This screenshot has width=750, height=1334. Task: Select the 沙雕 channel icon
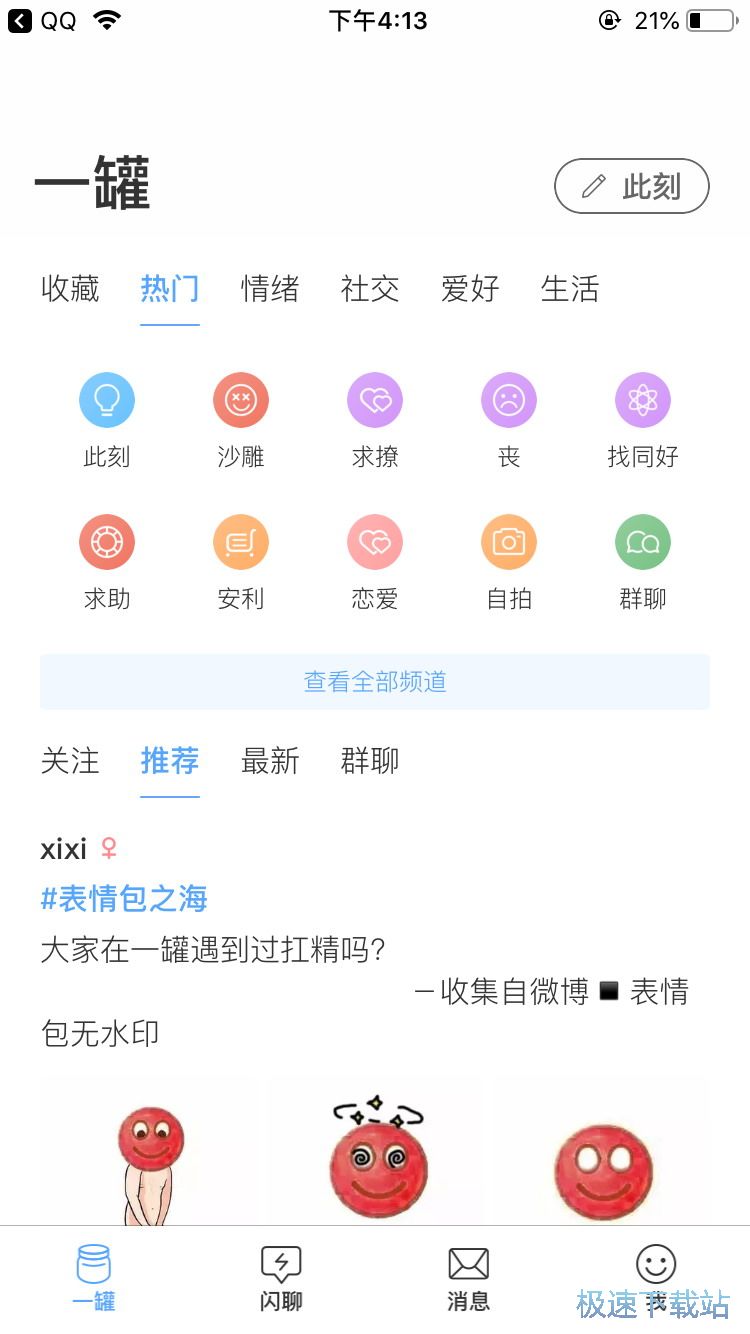[x=241, y=398]
